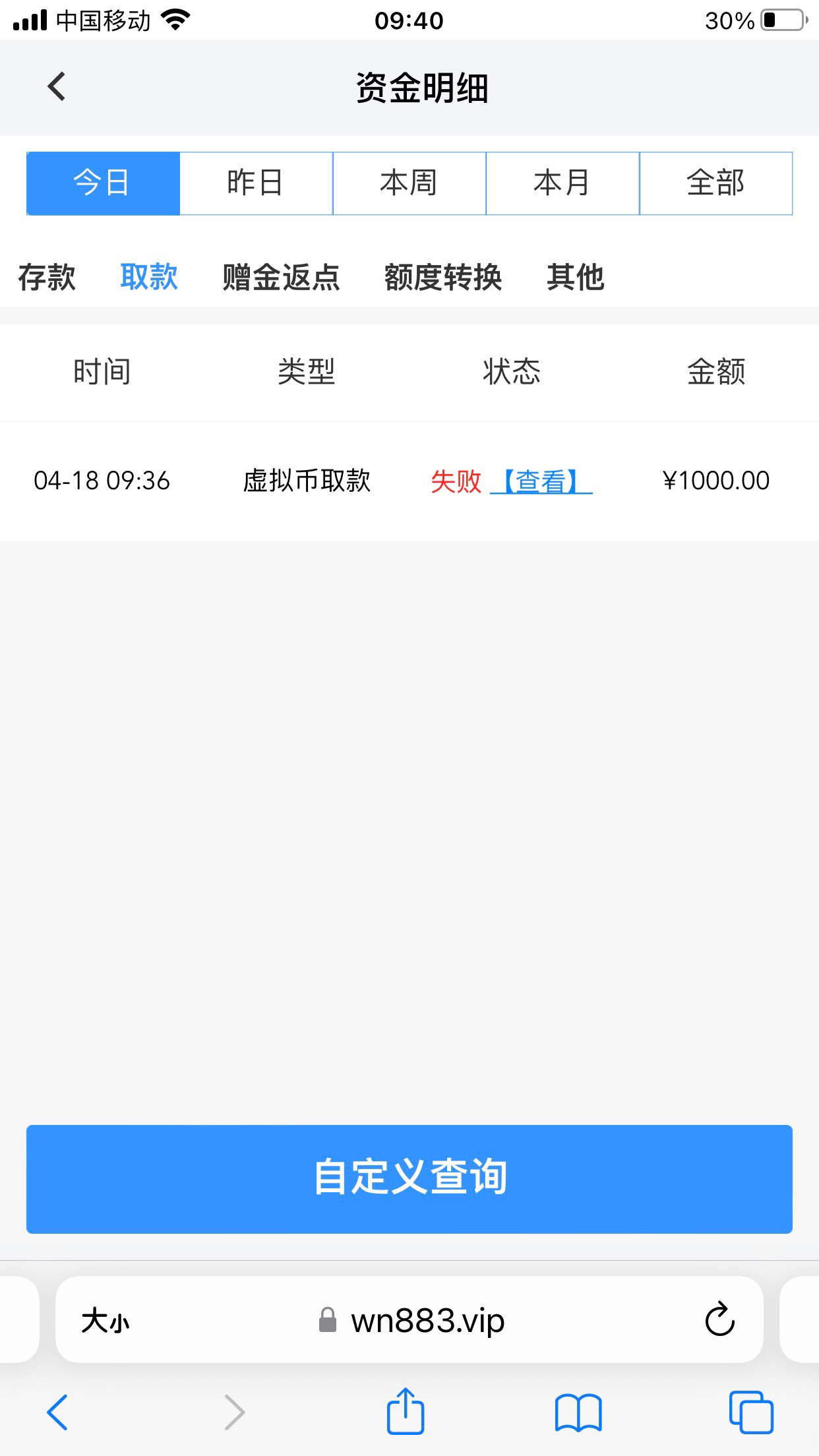This screenshot has width=819, height=1456.
Task: Select the 取款 category tab
Action: click(149, 277)
